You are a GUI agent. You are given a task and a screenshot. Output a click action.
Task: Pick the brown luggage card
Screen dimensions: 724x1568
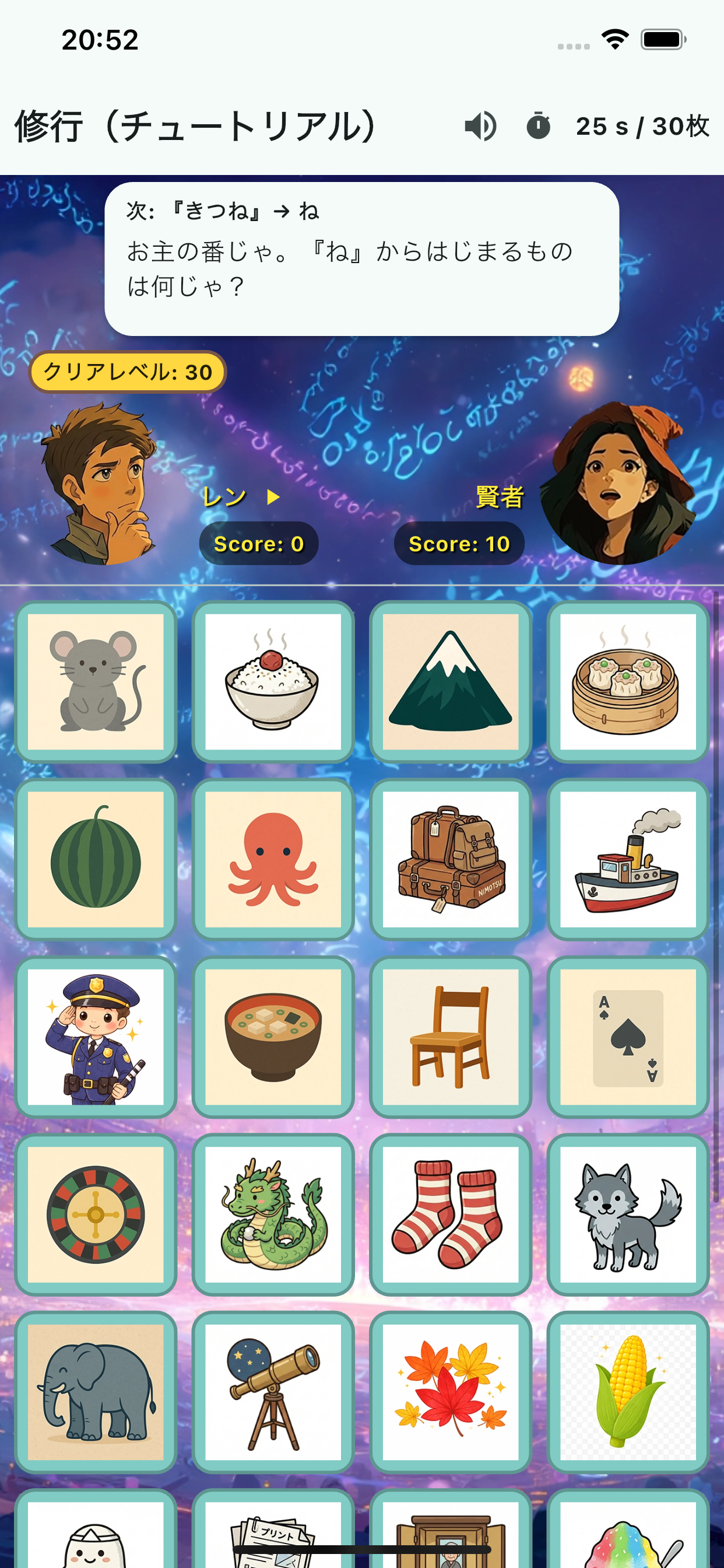(x=450, y=858)
